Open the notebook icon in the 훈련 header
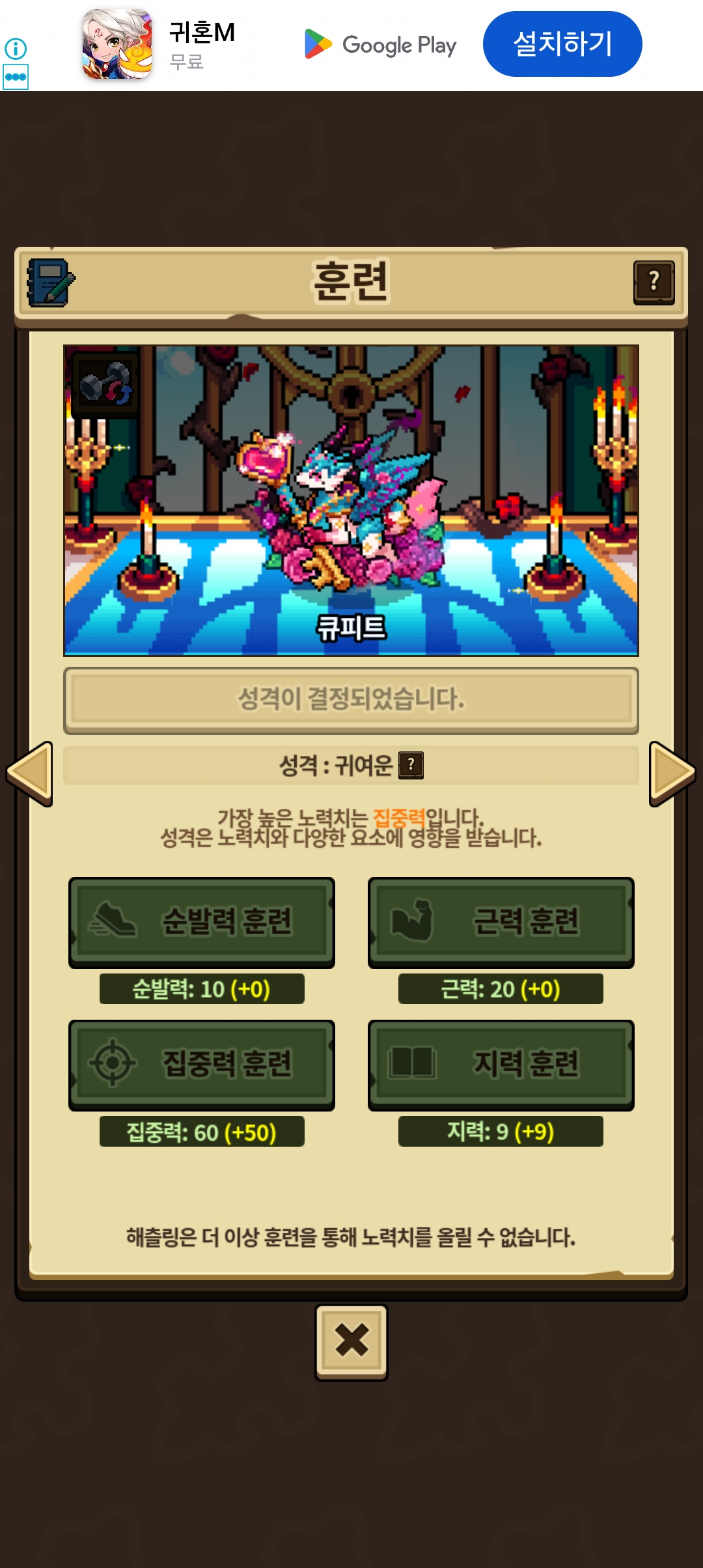This screenshot has height=1568, width=703. click(x=50, y=283)
